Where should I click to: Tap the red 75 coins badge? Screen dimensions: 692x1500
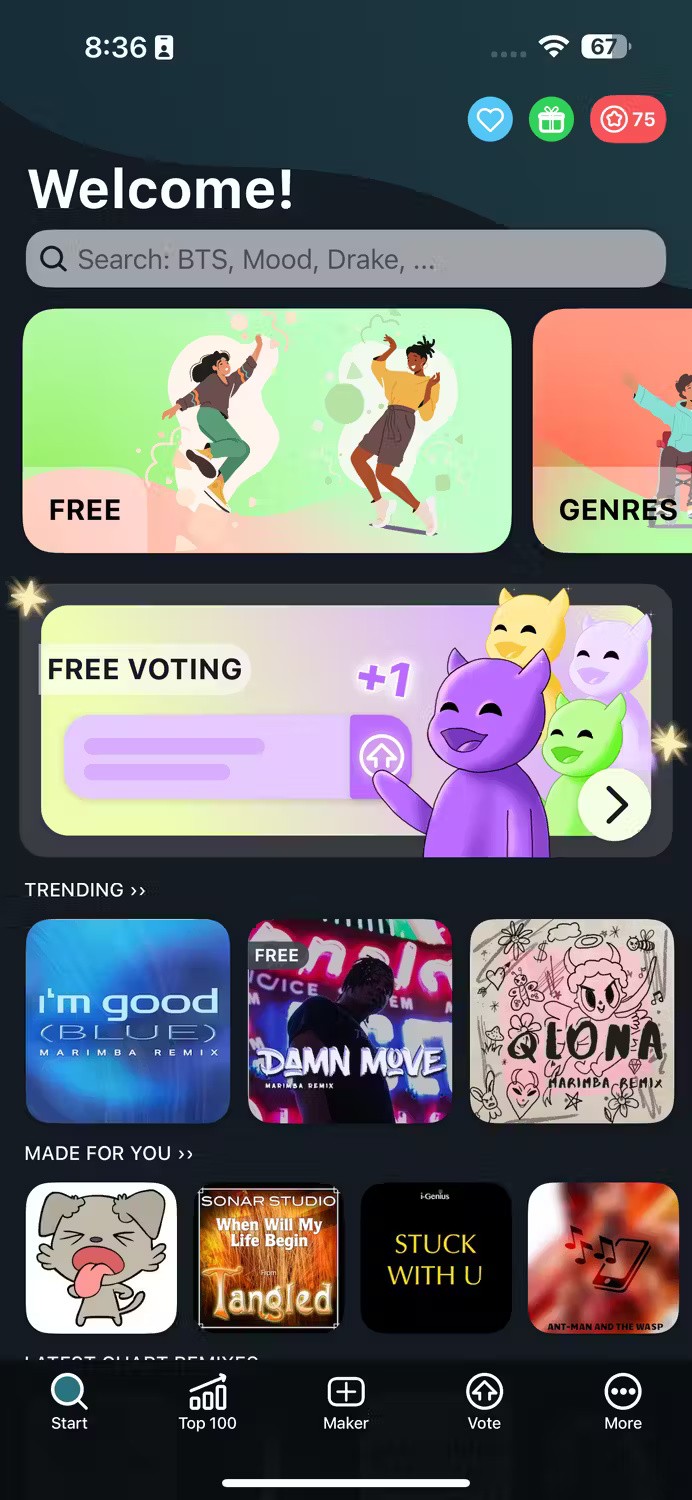tap(628, 121)
